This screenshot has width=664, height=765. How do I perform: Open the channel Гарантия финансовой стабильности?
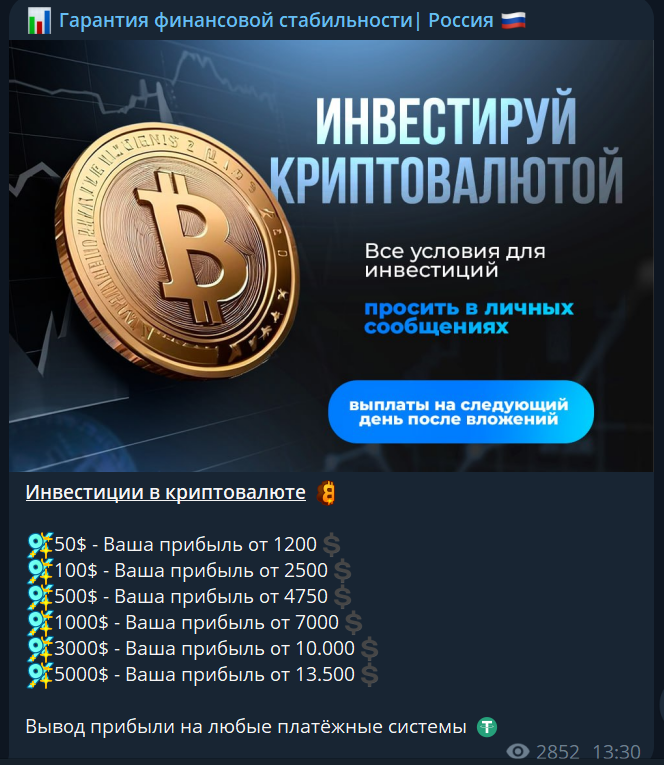point(277,20)
